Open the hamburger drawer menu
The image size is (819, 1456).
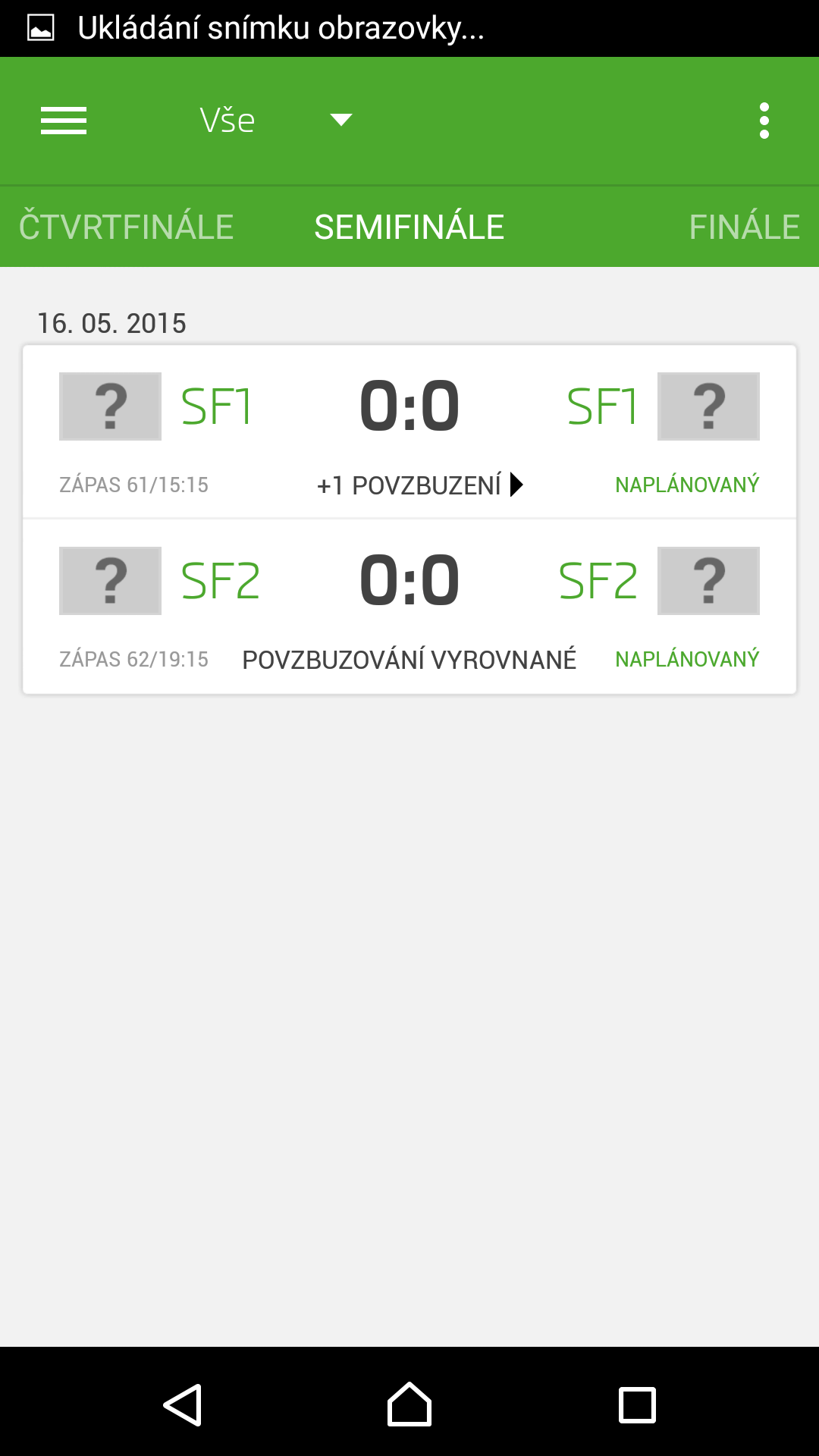tap(64, 121)
